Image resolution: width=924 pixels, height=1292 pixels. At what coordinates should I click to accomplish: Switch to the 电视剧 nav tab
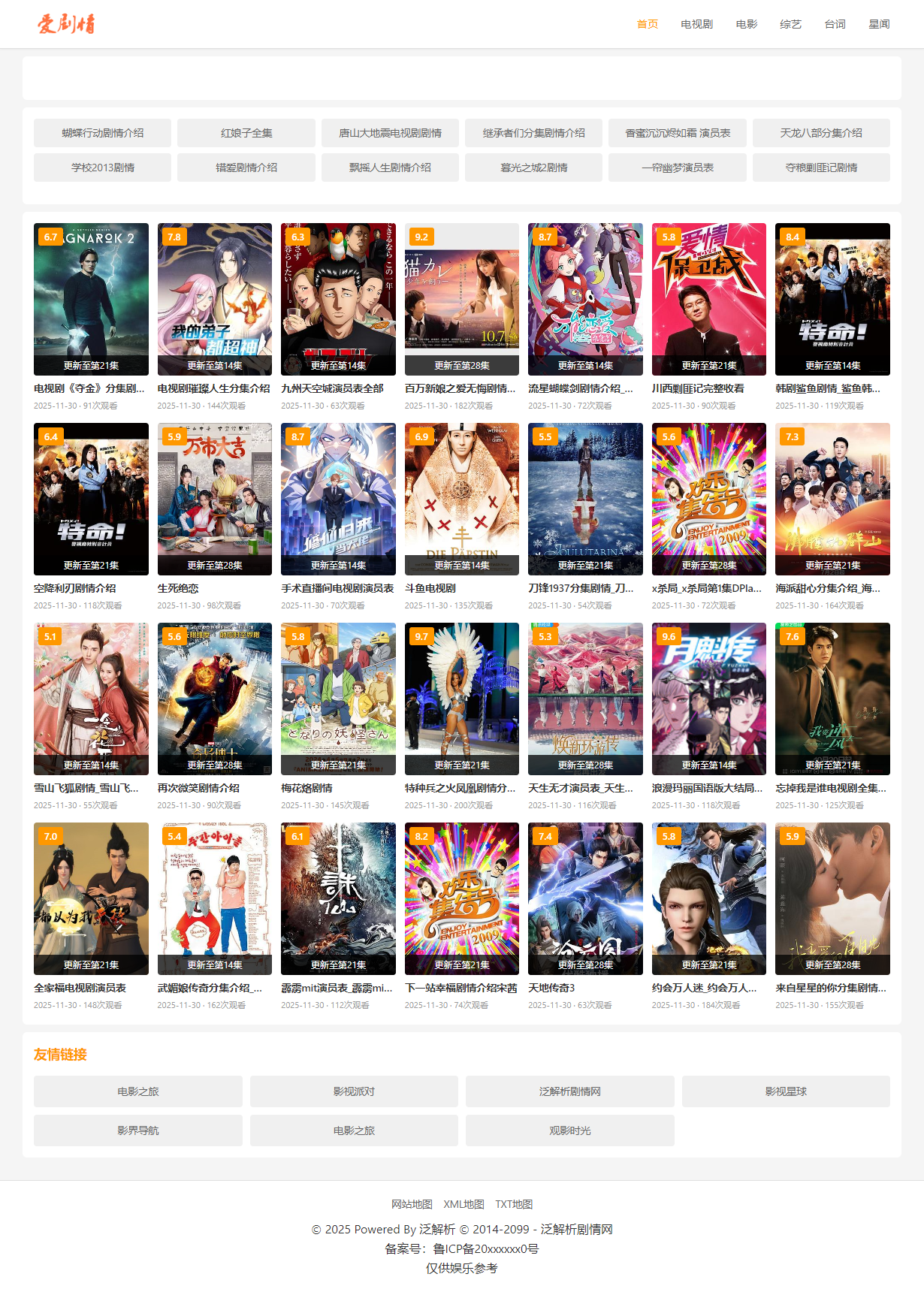[x=696, y=24]
